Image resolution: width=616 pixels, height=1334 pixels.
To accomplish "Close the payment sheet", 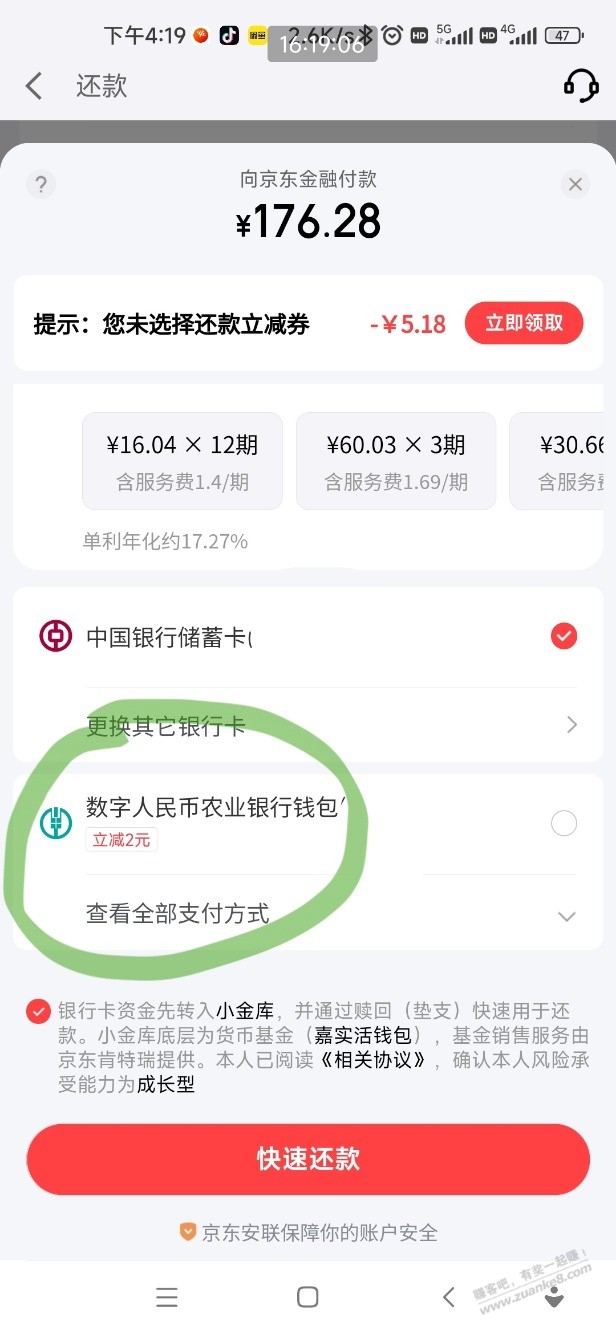I will pos(574,184).
